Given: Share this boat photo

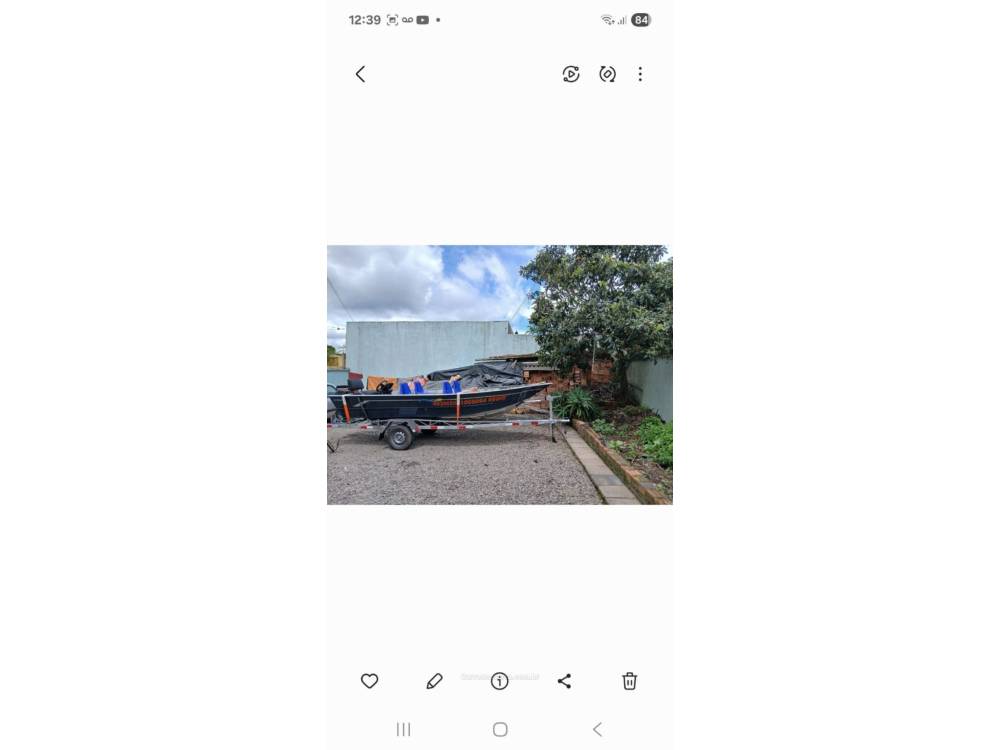Looking at the screenshot, I should (564, 681).
